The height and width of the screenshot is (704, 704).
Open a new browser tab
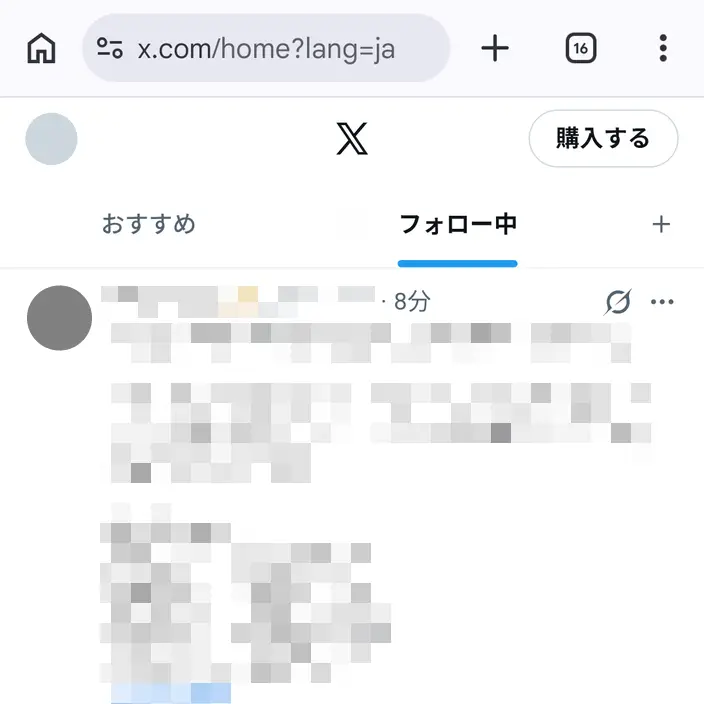pyautogui.click(x=495, y=48)
